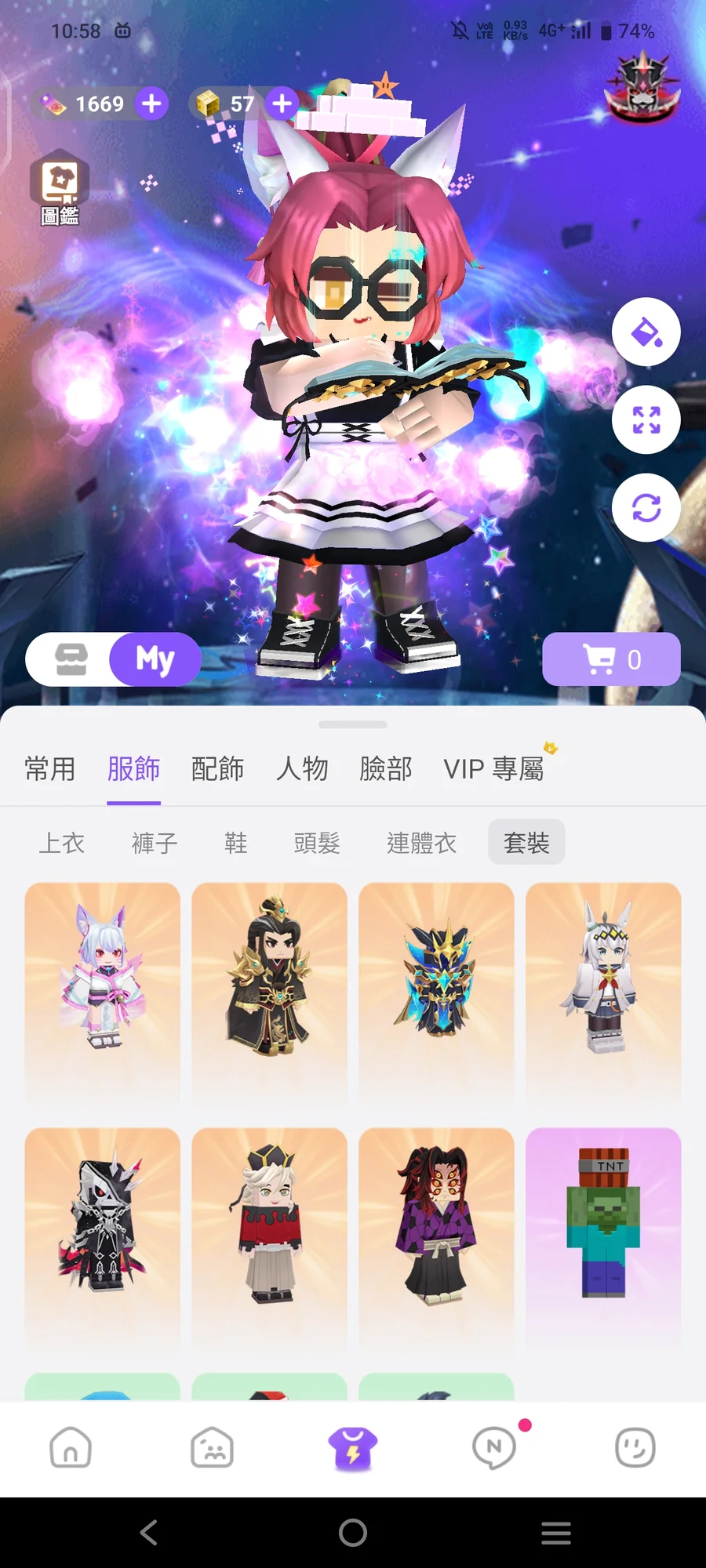Add more gold cubes with the plus button
The width and height of the screenshot is (706, 1568).
(x=282, y=103)
